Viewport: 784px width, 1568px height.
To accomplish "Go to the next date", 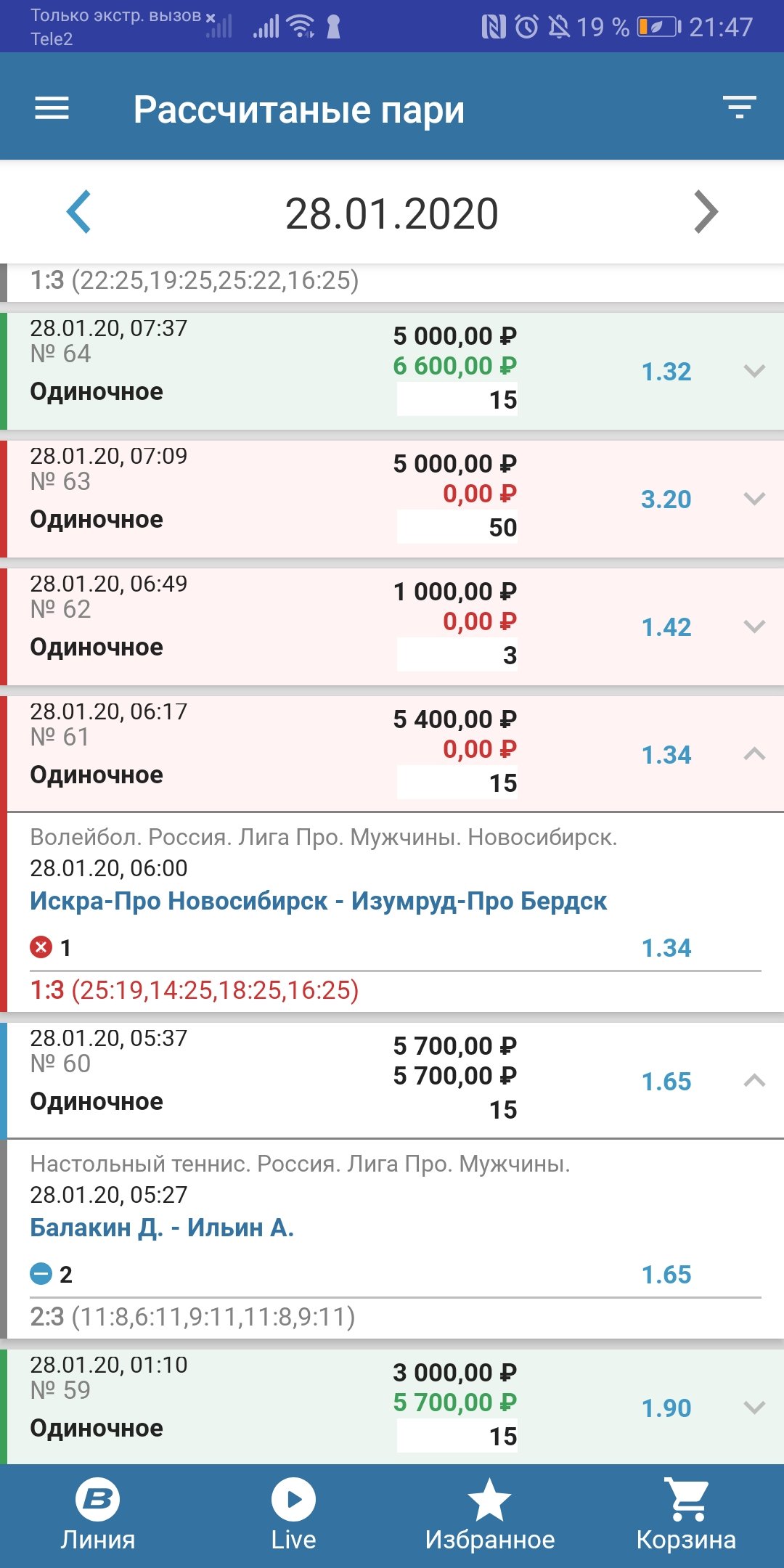I will pyautogui.click(x=706, y=212).
